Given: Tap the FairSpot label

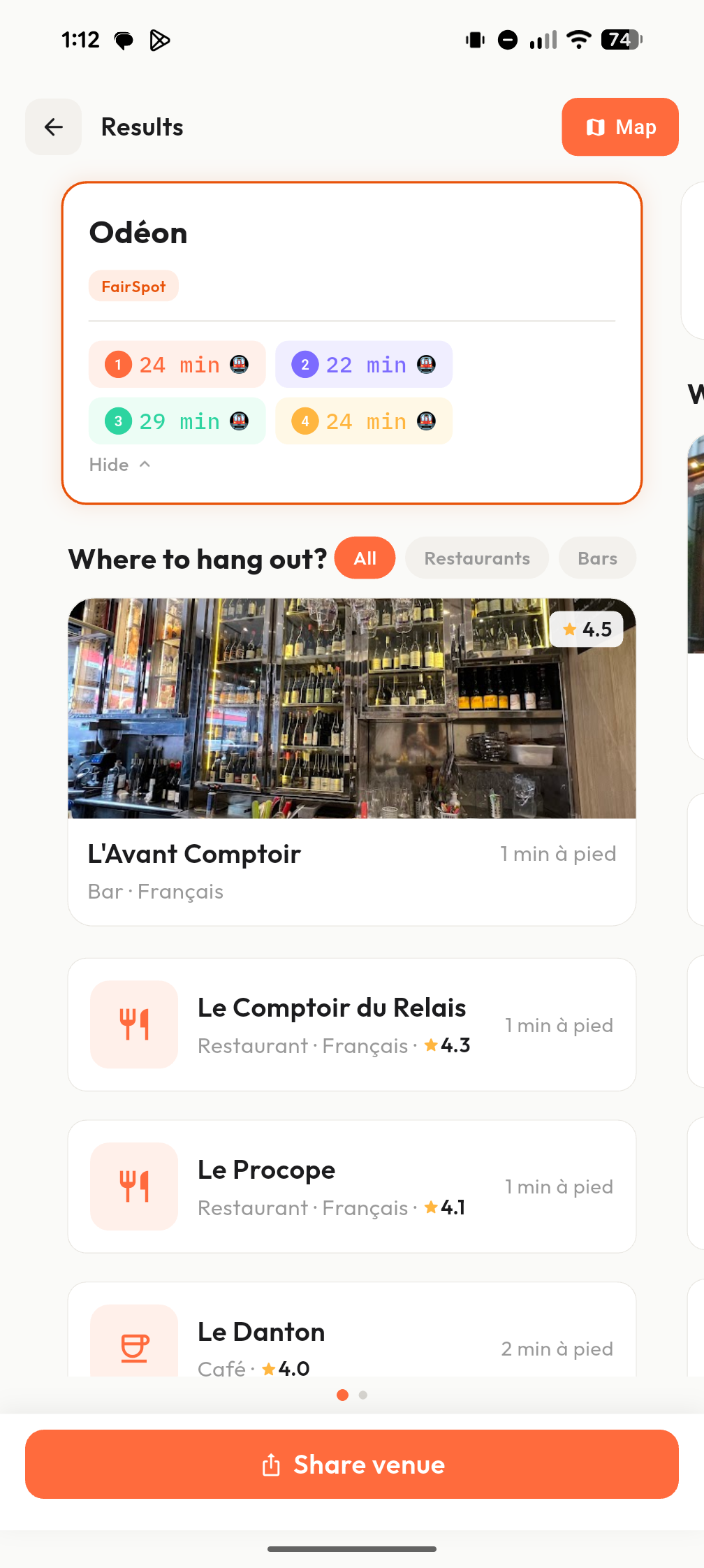Looking at the screenshot, I should [133, 286].
